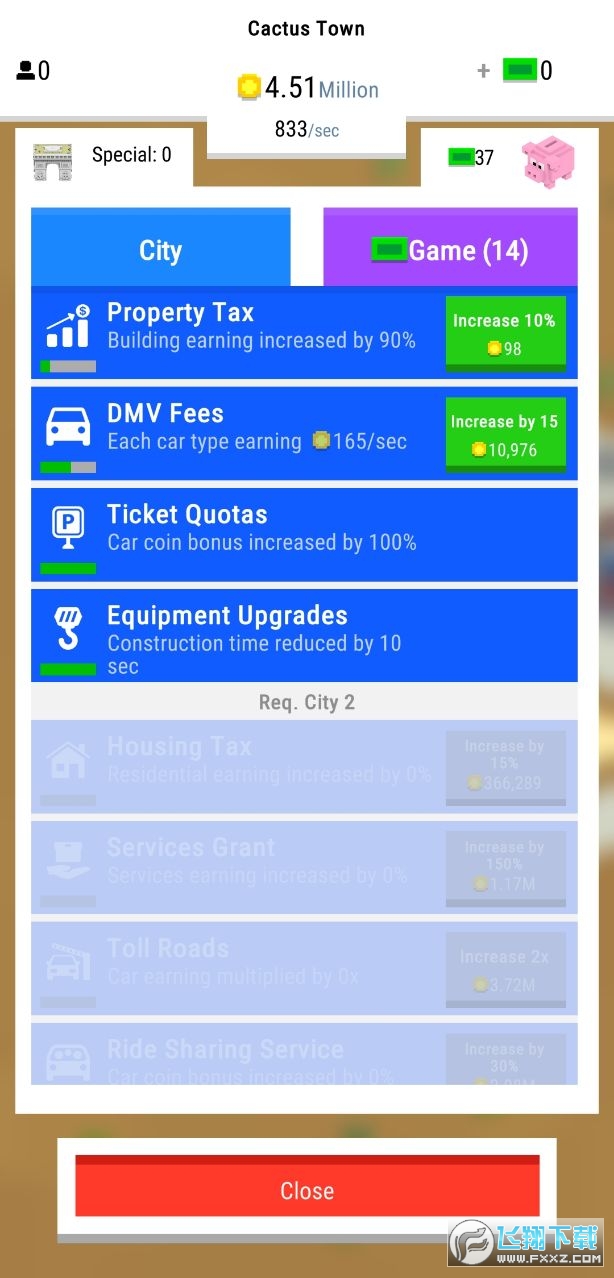Switch to the City tab
The height and width of the screenshot is (1278, 614).
pyautogui.click(x=160, y=249)
